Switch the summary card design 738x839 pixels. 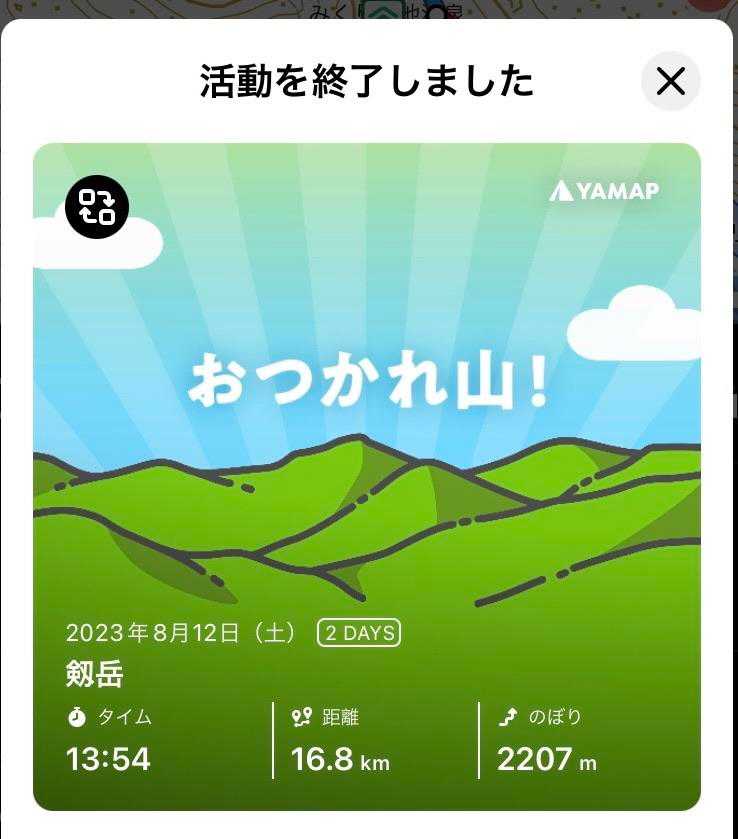[97, 206]
